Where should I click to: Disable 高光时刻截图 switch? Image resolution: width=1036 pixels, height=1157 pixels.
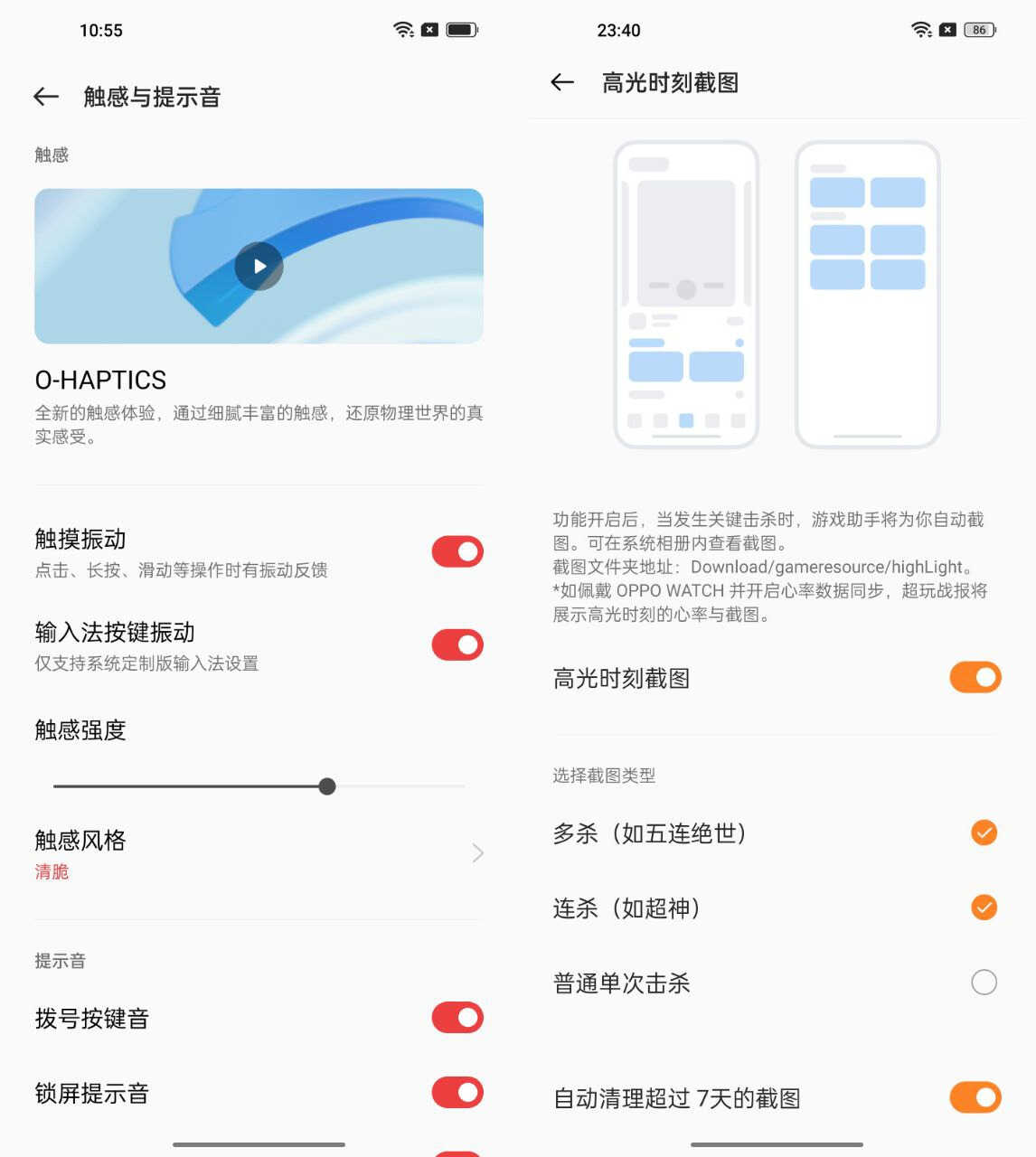975,677
